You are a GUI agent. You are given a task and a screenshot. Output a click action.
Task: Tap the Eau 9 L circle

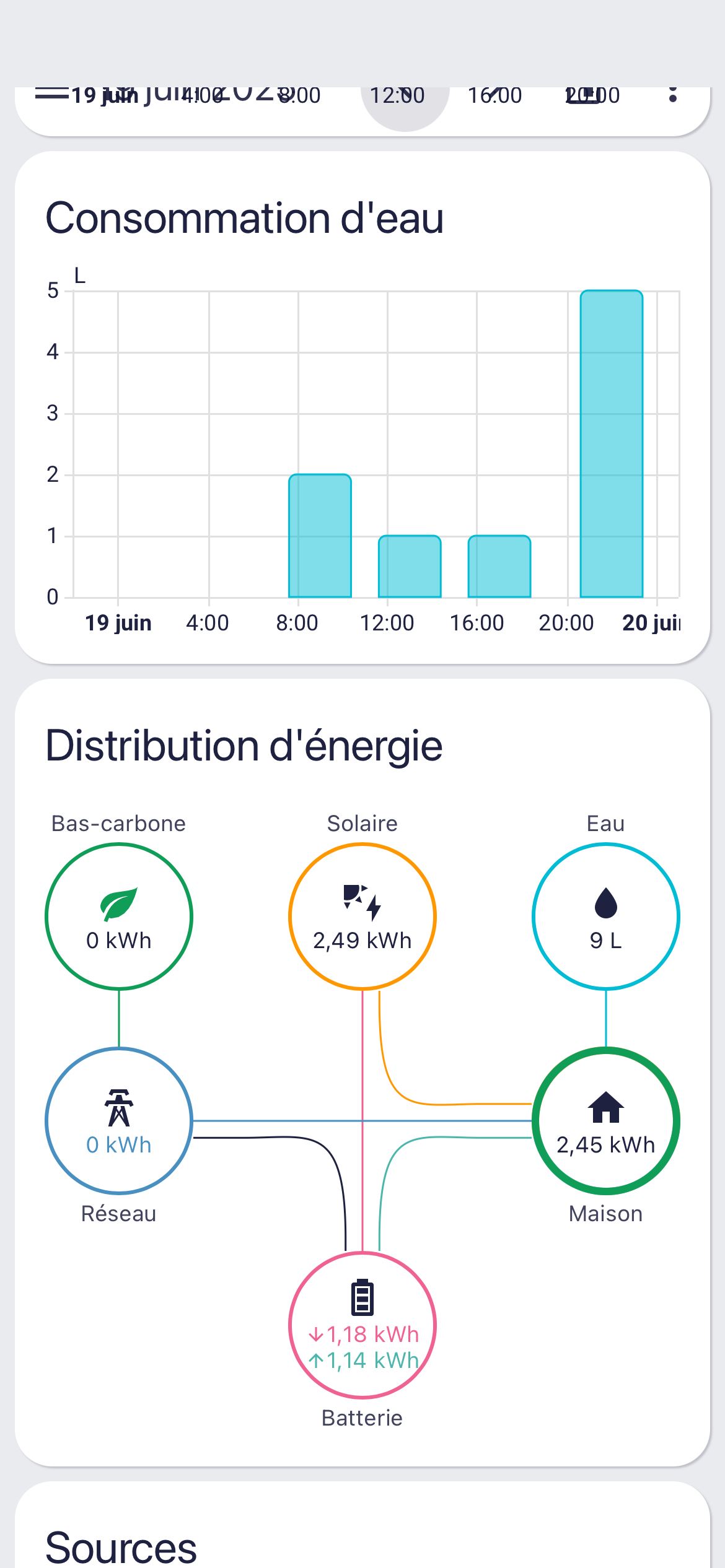pos(605,917)
